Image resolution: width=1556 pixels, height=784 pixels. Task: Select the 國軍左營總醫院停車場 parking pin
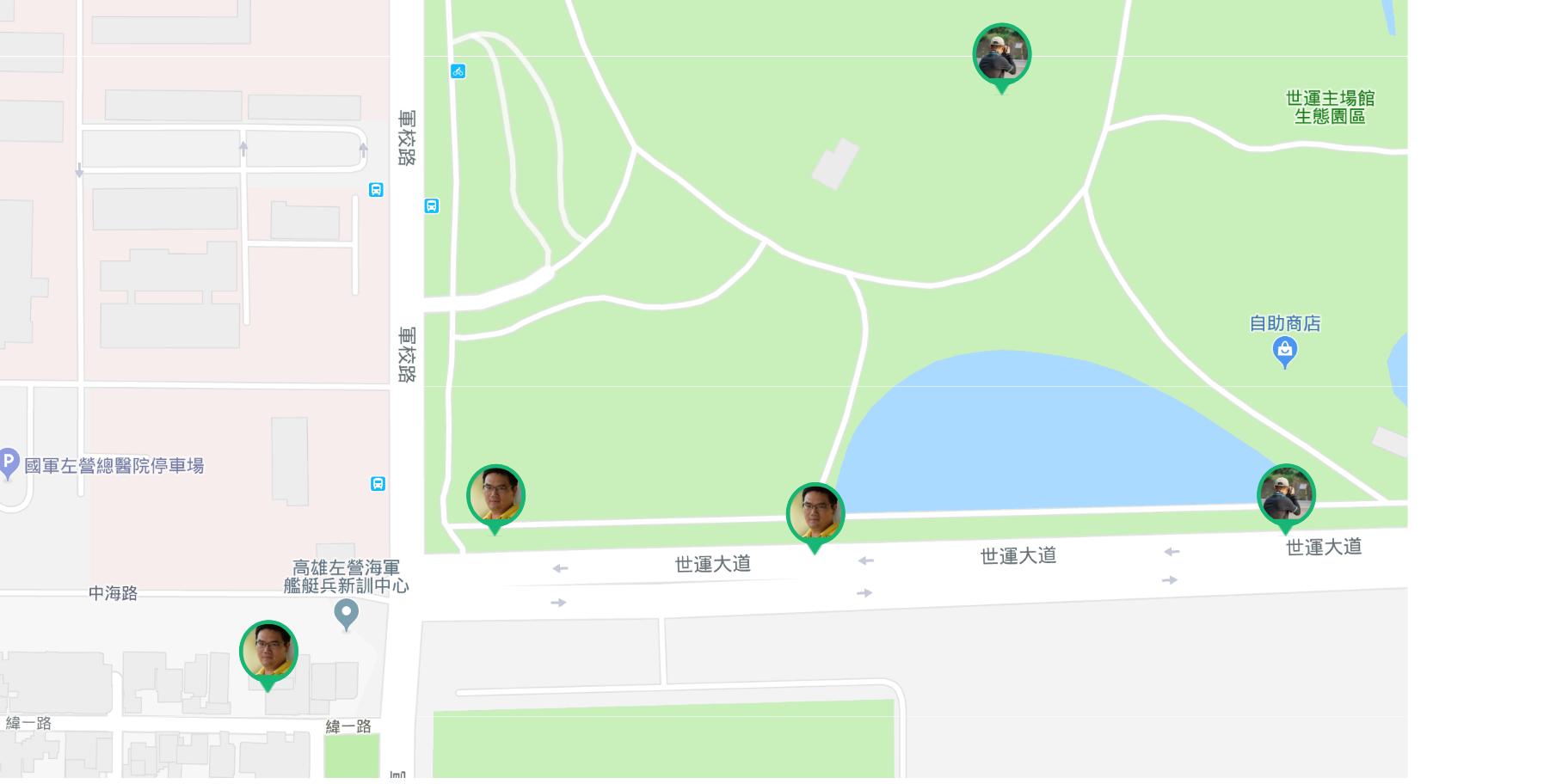pos(9,463)
